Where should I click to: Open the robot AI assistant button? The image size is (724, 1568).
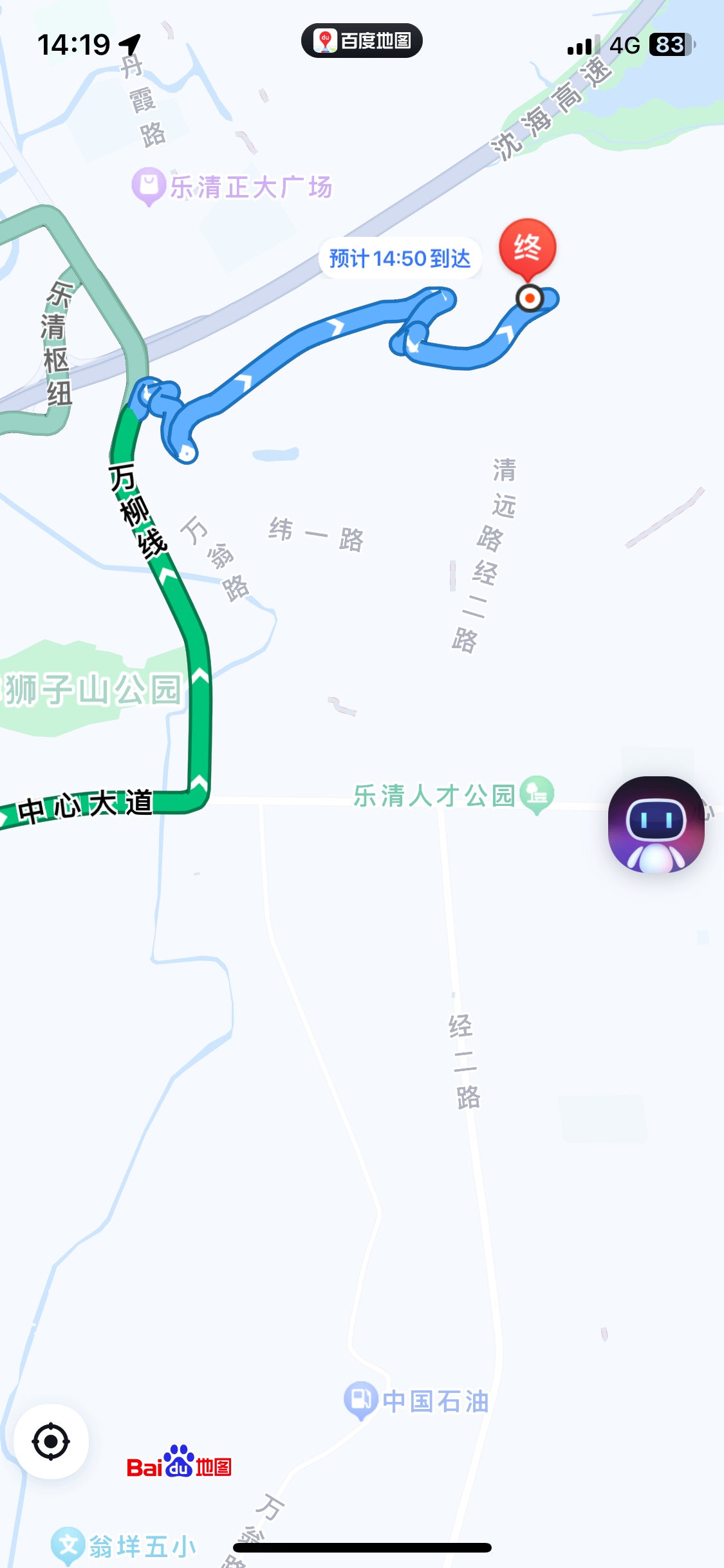[x=656, y=825]
